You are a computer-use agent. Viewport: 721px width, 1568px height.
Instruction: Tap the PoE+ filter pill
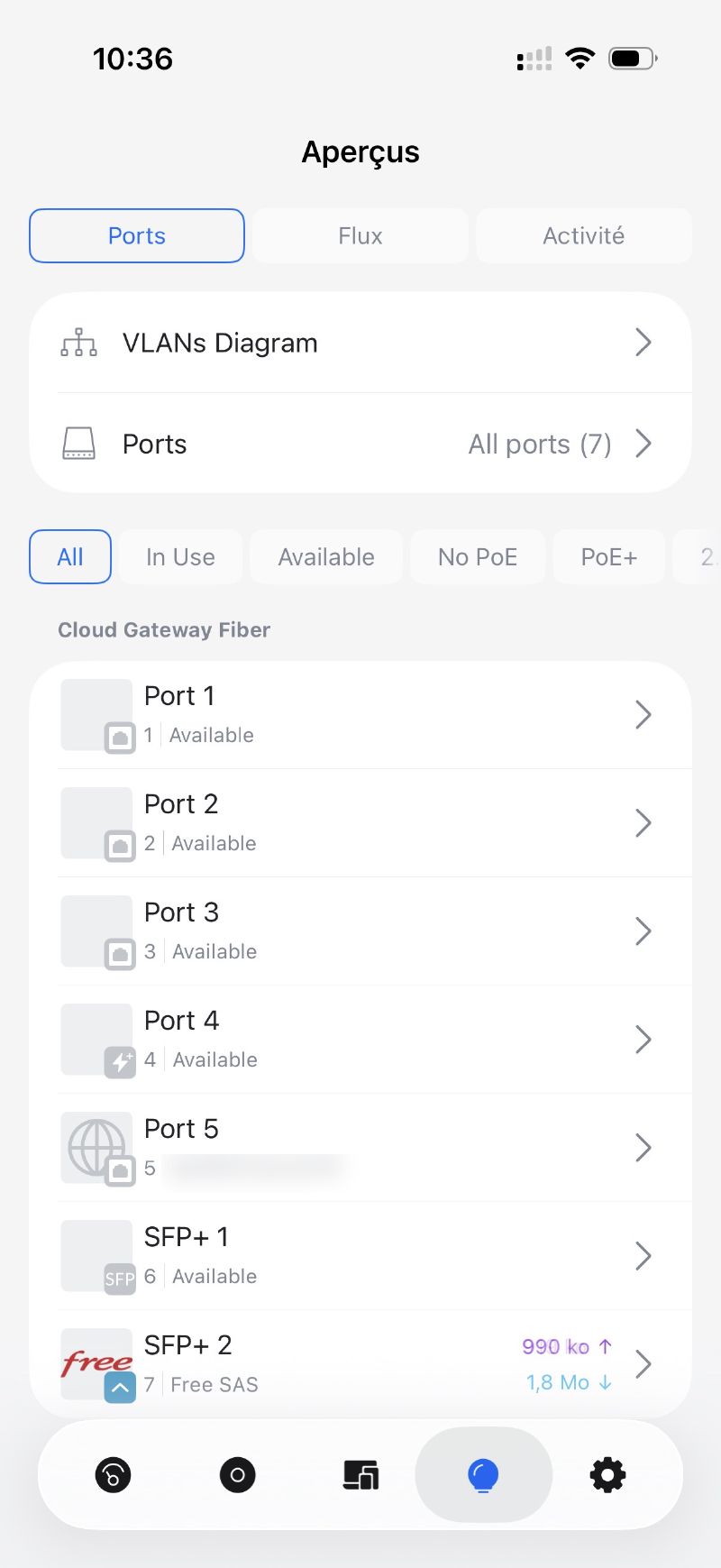[x=609, y=556]
